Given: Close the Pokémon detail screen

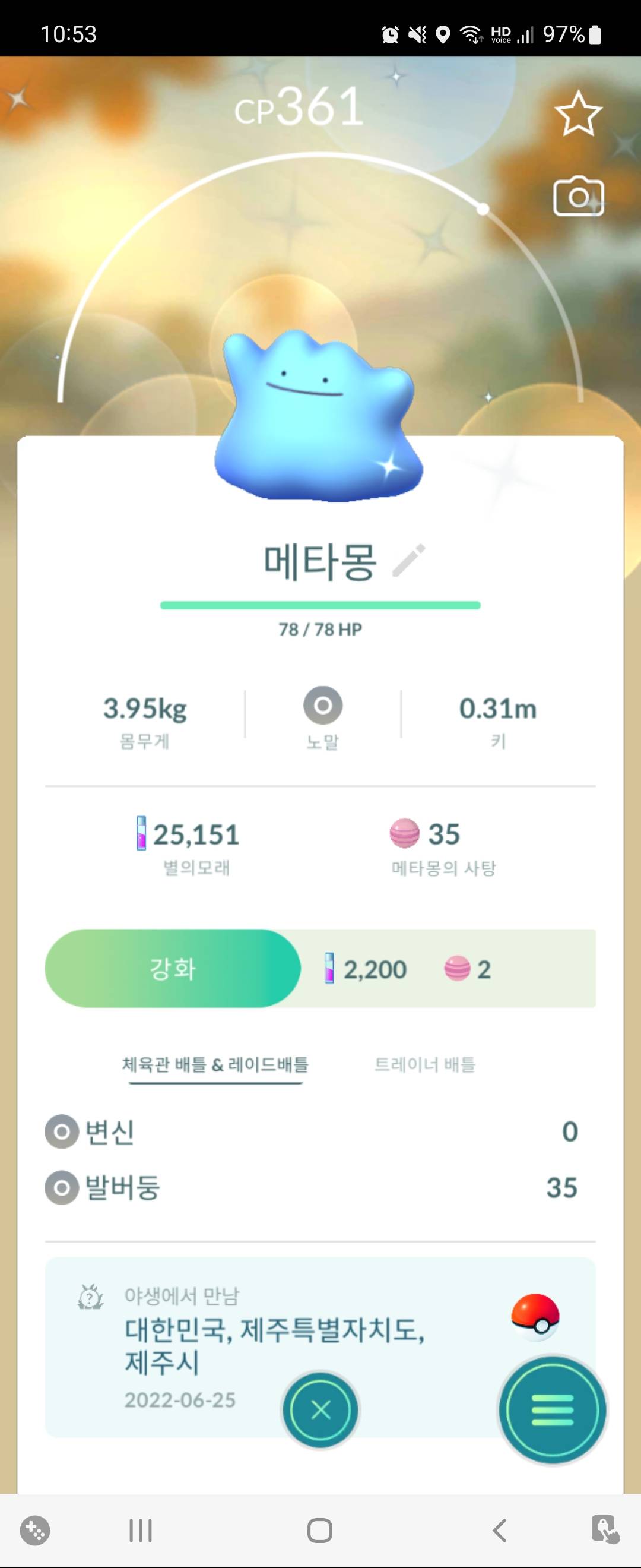Looking at the screenshot, I should tap(320, 1410).
